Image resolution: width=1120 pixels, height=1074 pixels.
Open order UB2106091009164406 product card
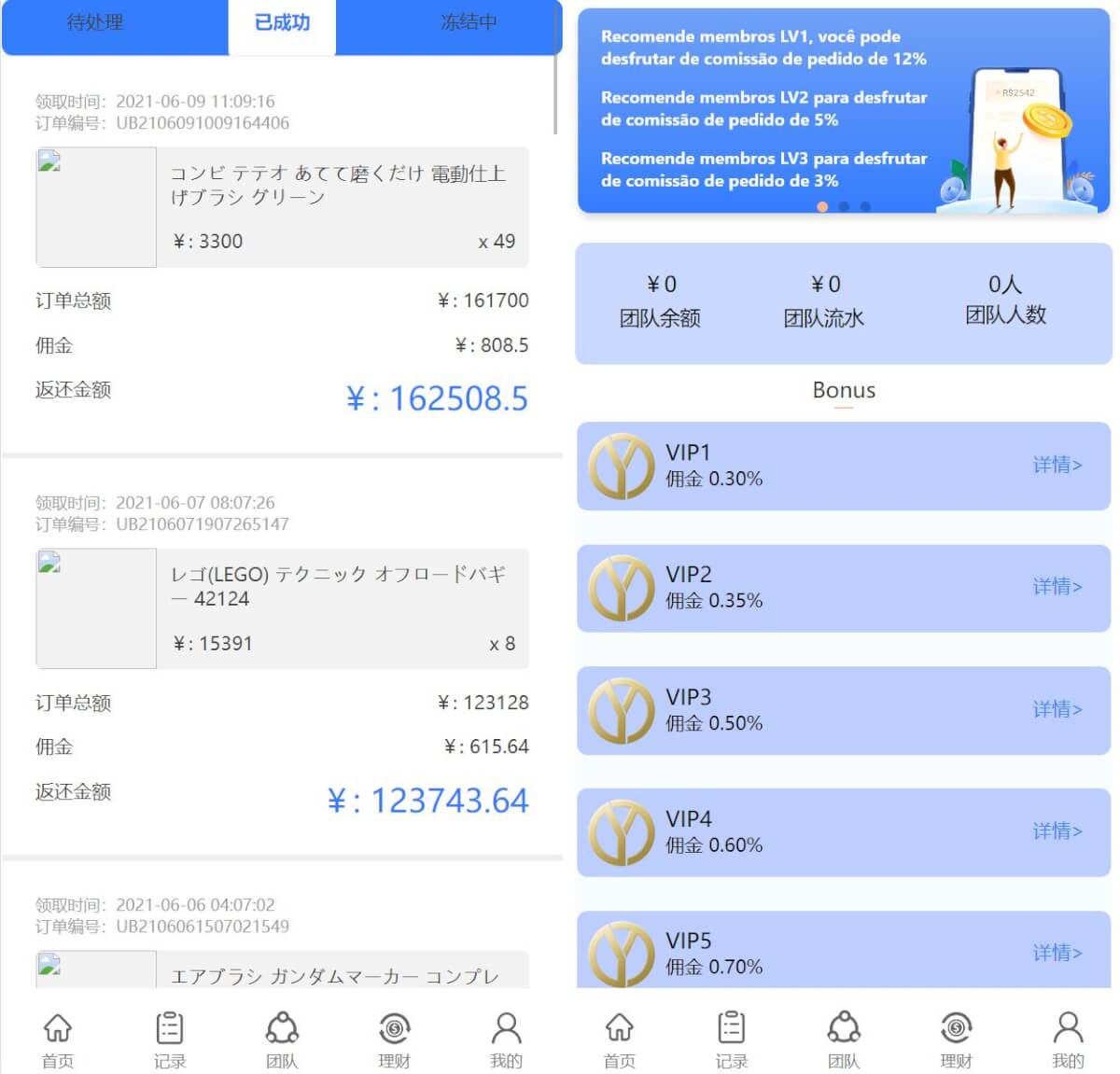pyautogui.click(x=283, y=207)
